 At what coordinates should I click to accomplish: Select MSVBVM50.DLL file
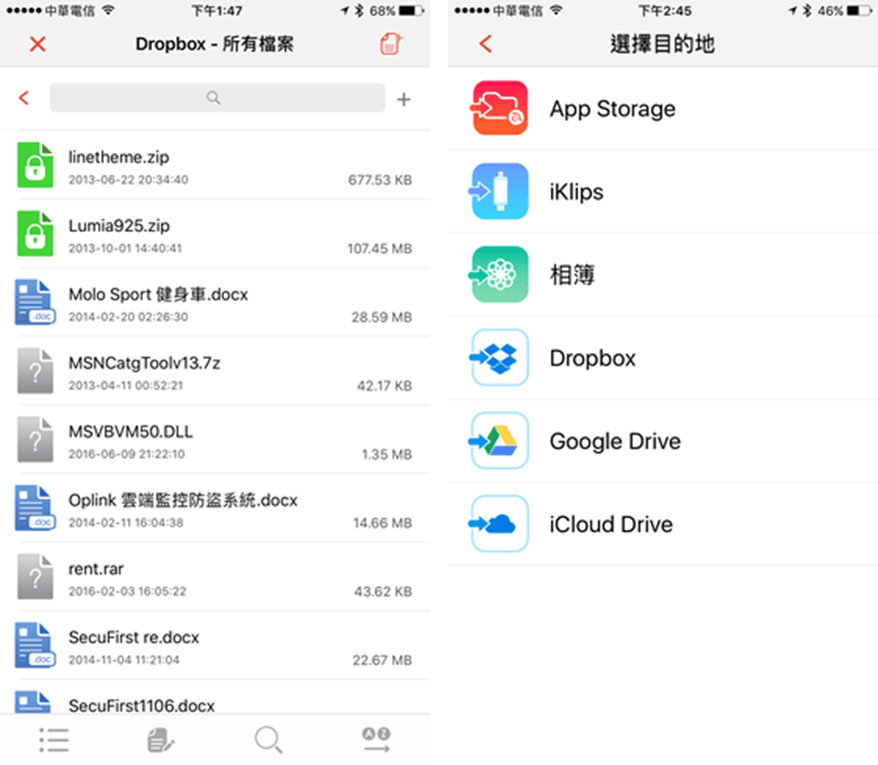[214, 440]
